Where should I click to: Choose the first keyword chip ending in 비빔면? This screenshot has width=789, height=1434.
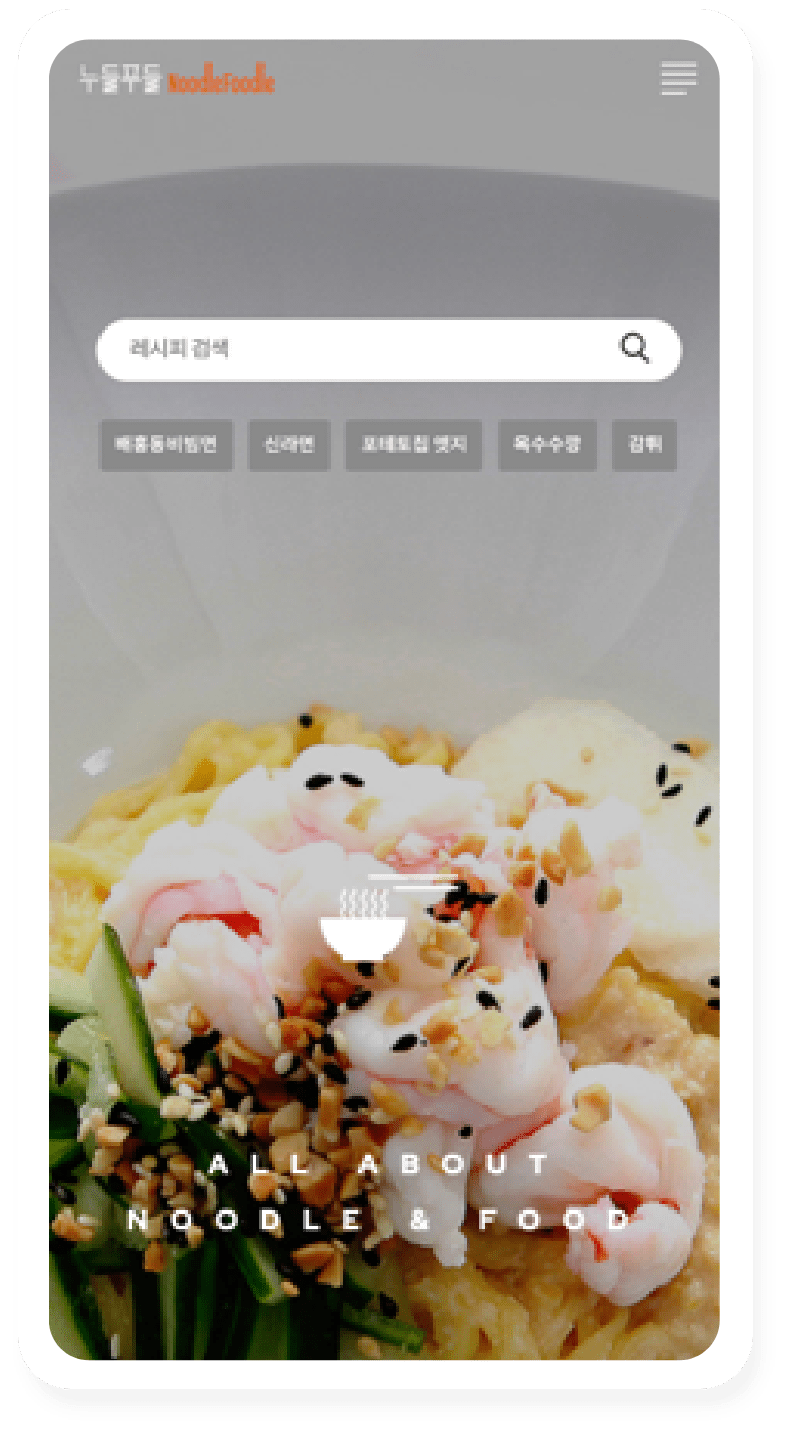click(166, 445)
